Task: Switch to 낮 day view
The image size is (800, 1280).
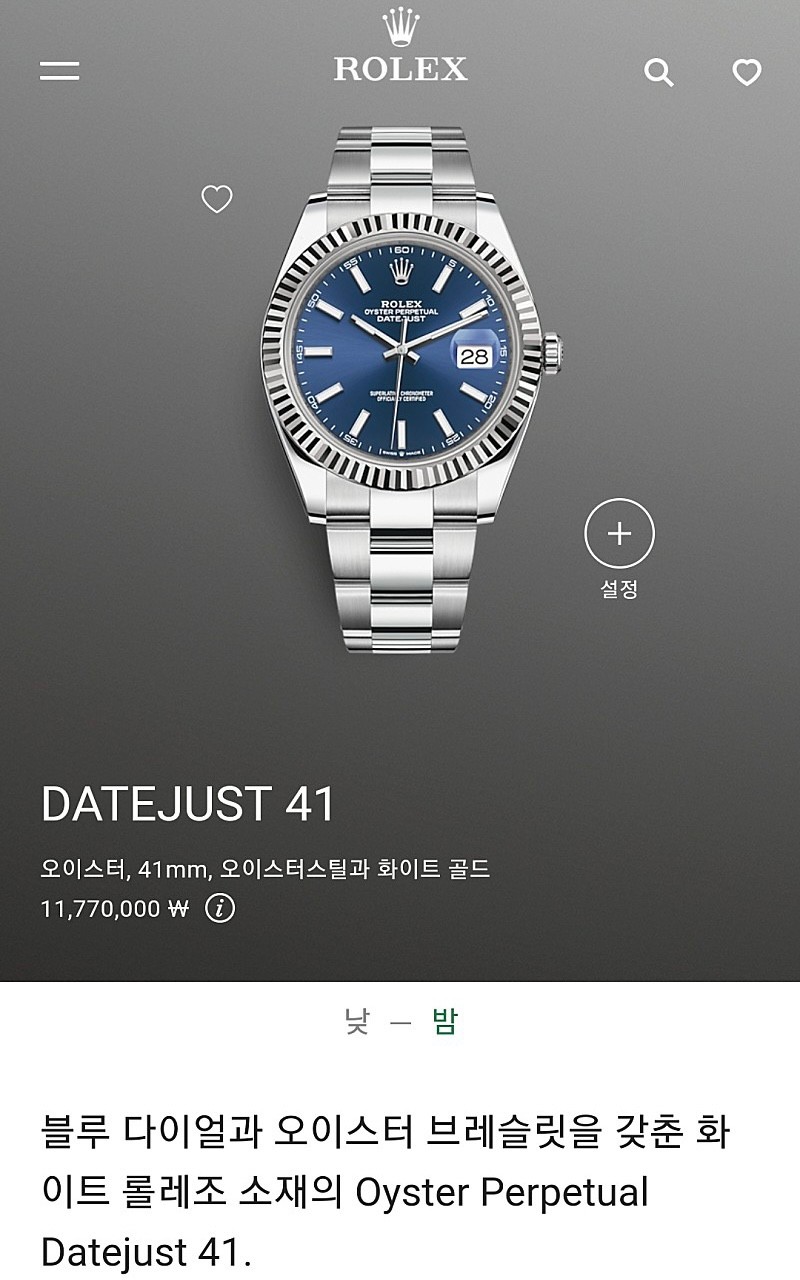Action: pos(357,1022)
